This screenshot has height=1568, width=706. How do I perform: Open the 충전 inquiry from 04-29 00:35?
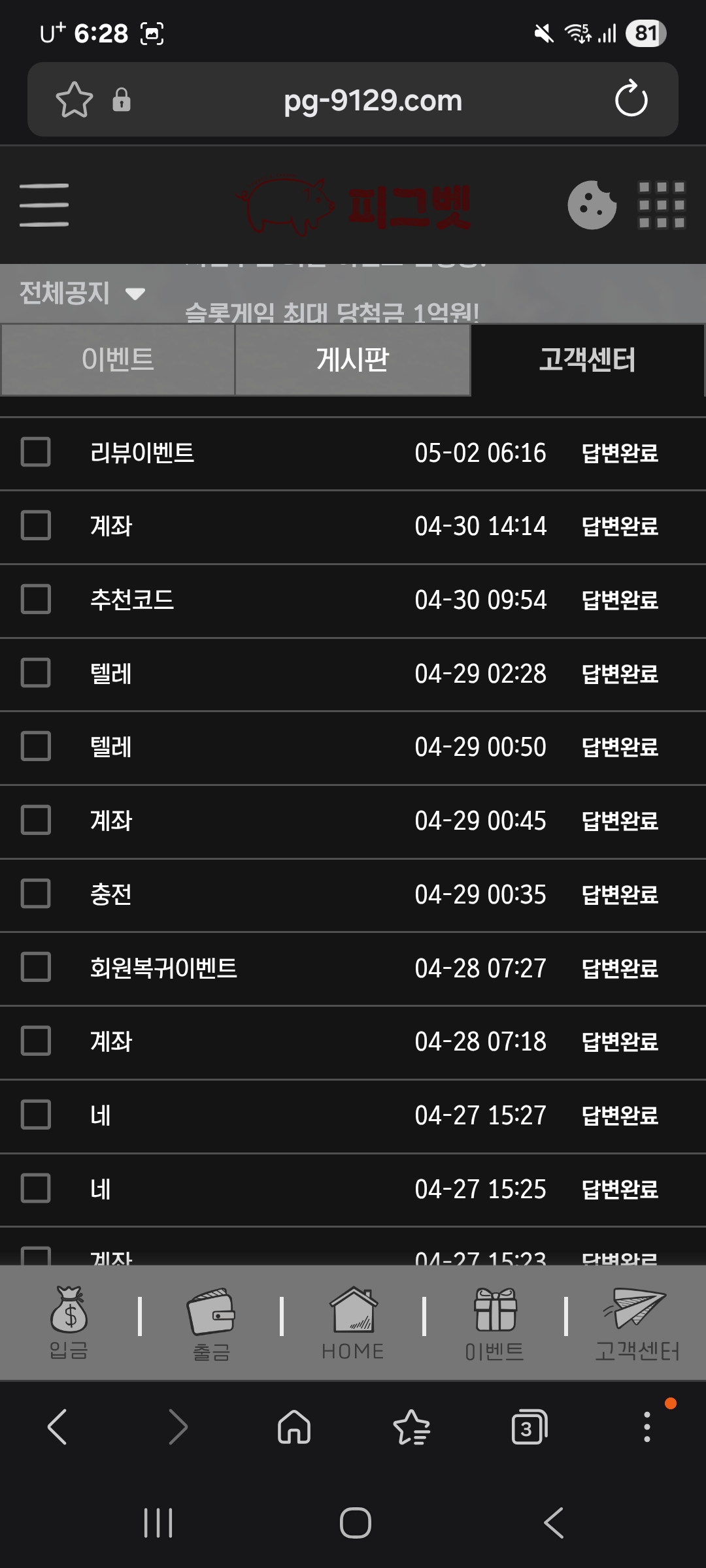click(x=353, y=894)
